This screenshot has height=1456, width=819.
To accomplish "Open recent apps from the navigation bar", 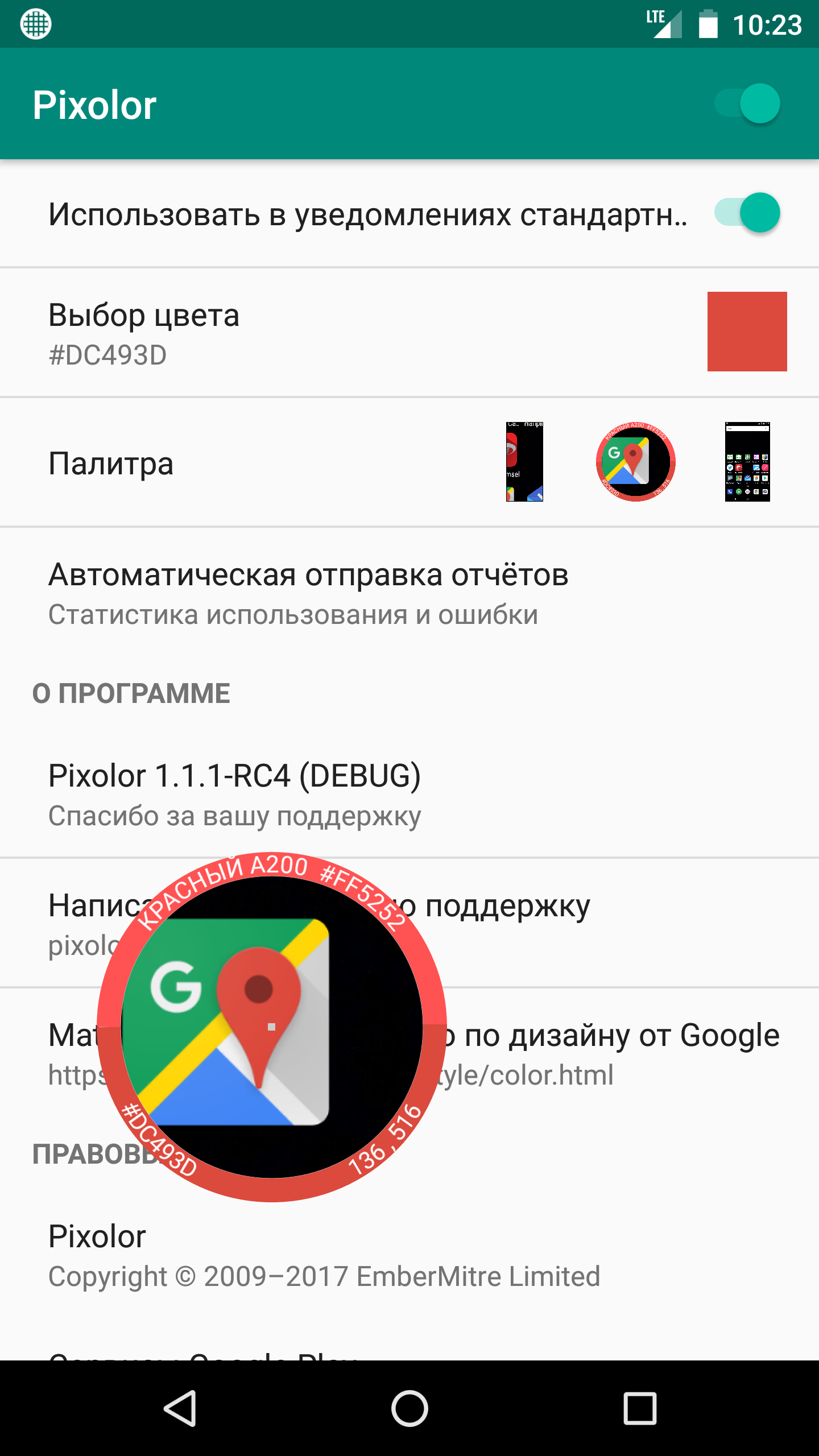I will click(x=640, y=1408).
